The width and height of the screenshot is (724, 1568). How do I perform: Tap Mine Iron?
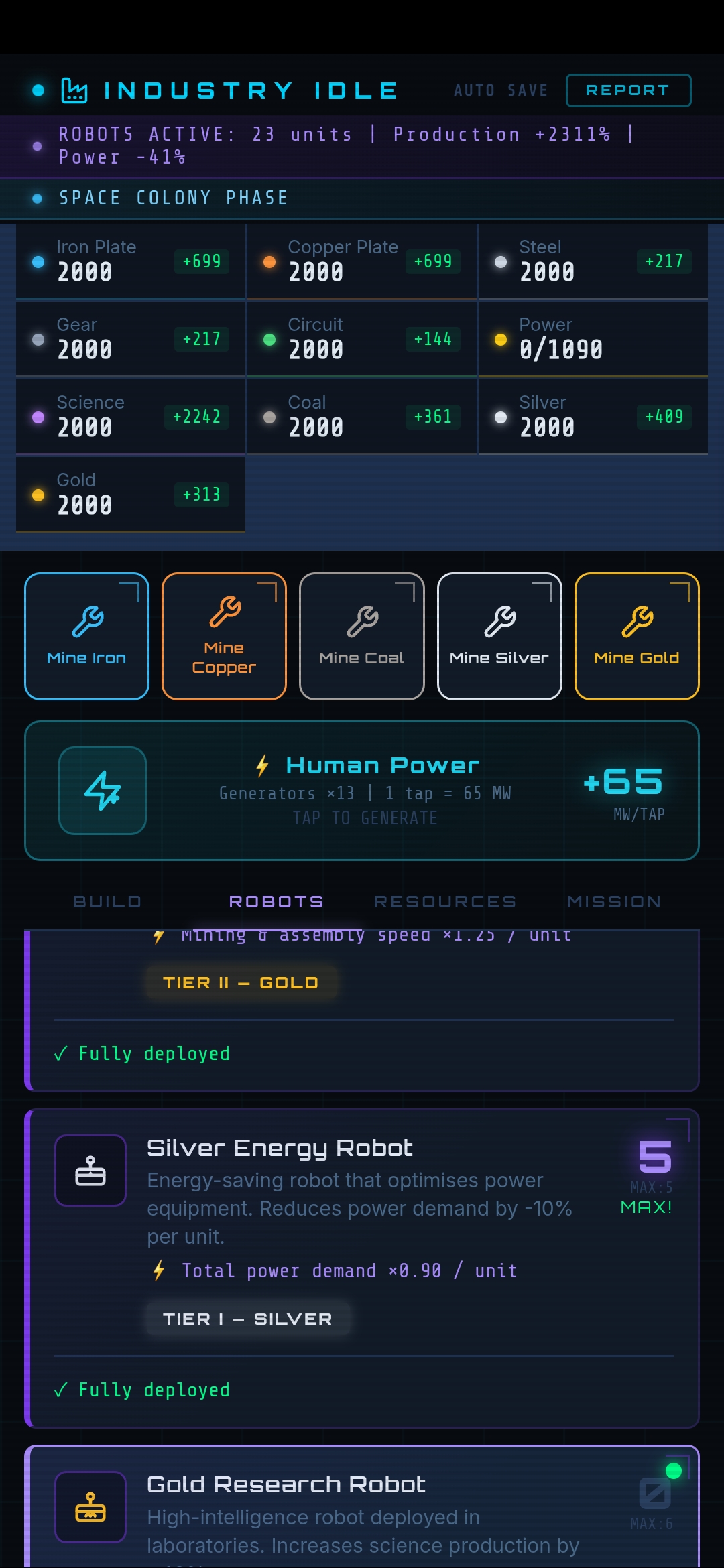(x=86, y=636)
